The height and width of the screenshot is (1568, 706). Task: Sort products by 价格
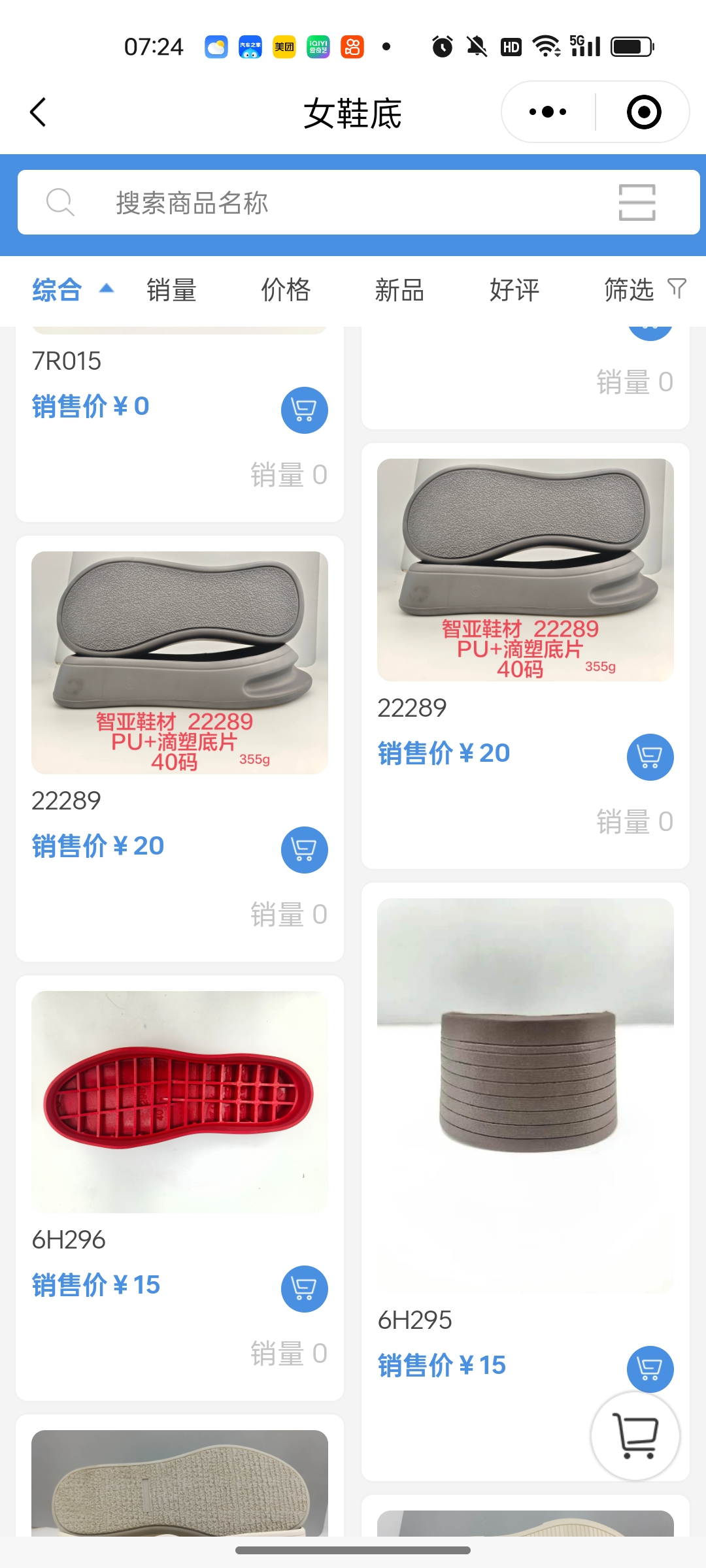click(286, 290)
